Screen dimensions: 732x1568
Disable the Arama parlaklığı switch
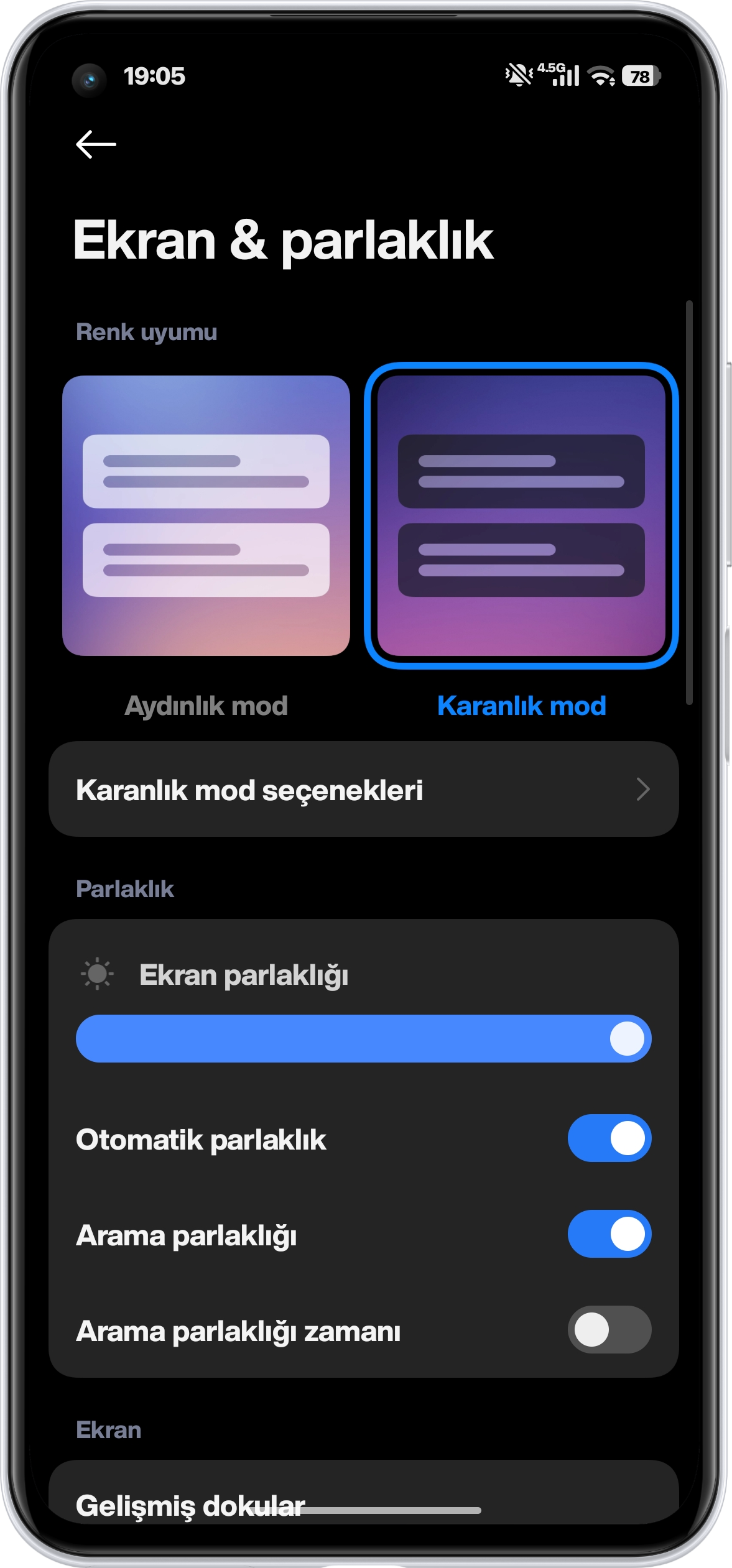609,1234
